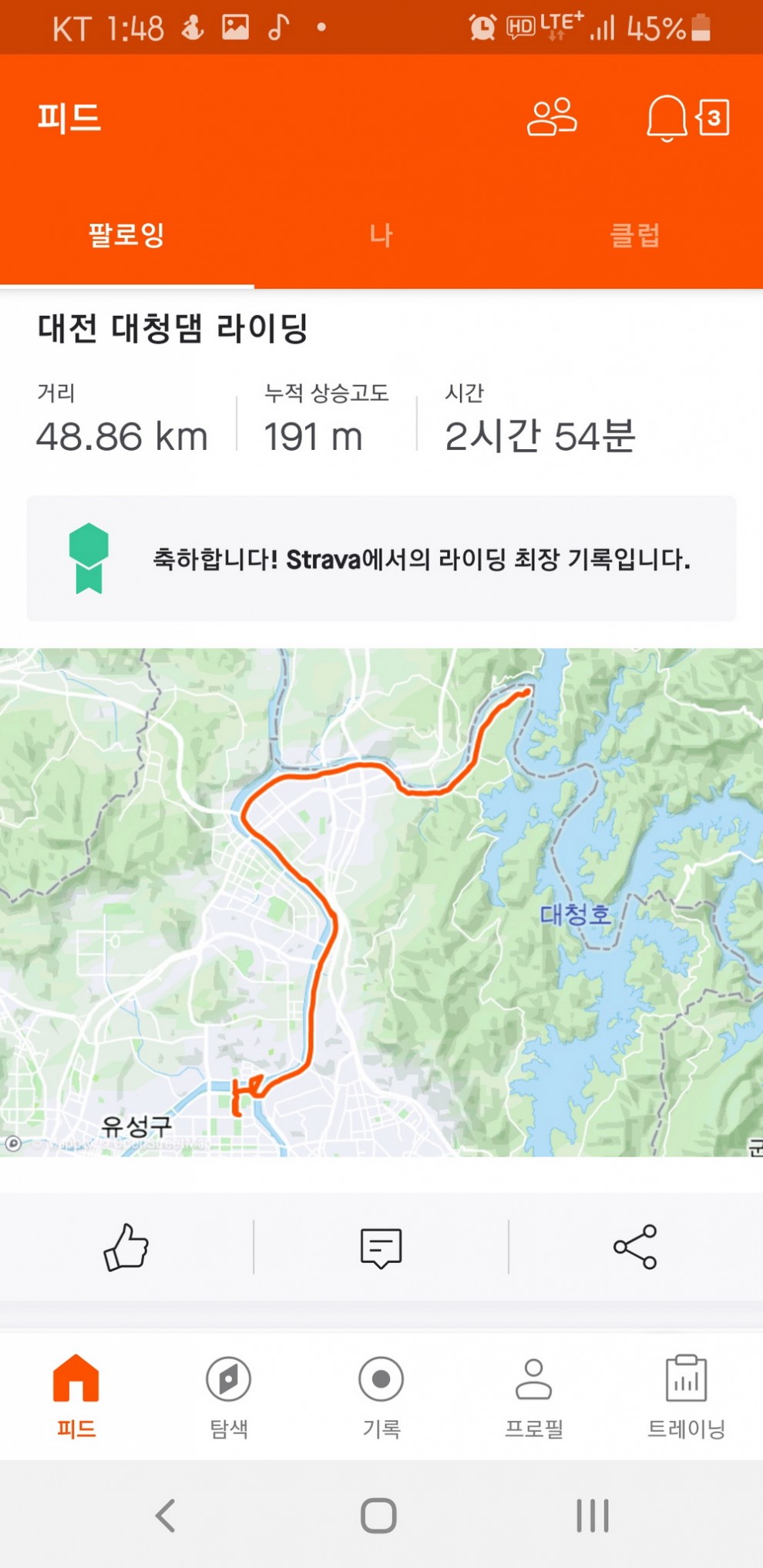Go to the 피드 bottom tab
The image size is (763, 1568).
[x=76, y=1396]
